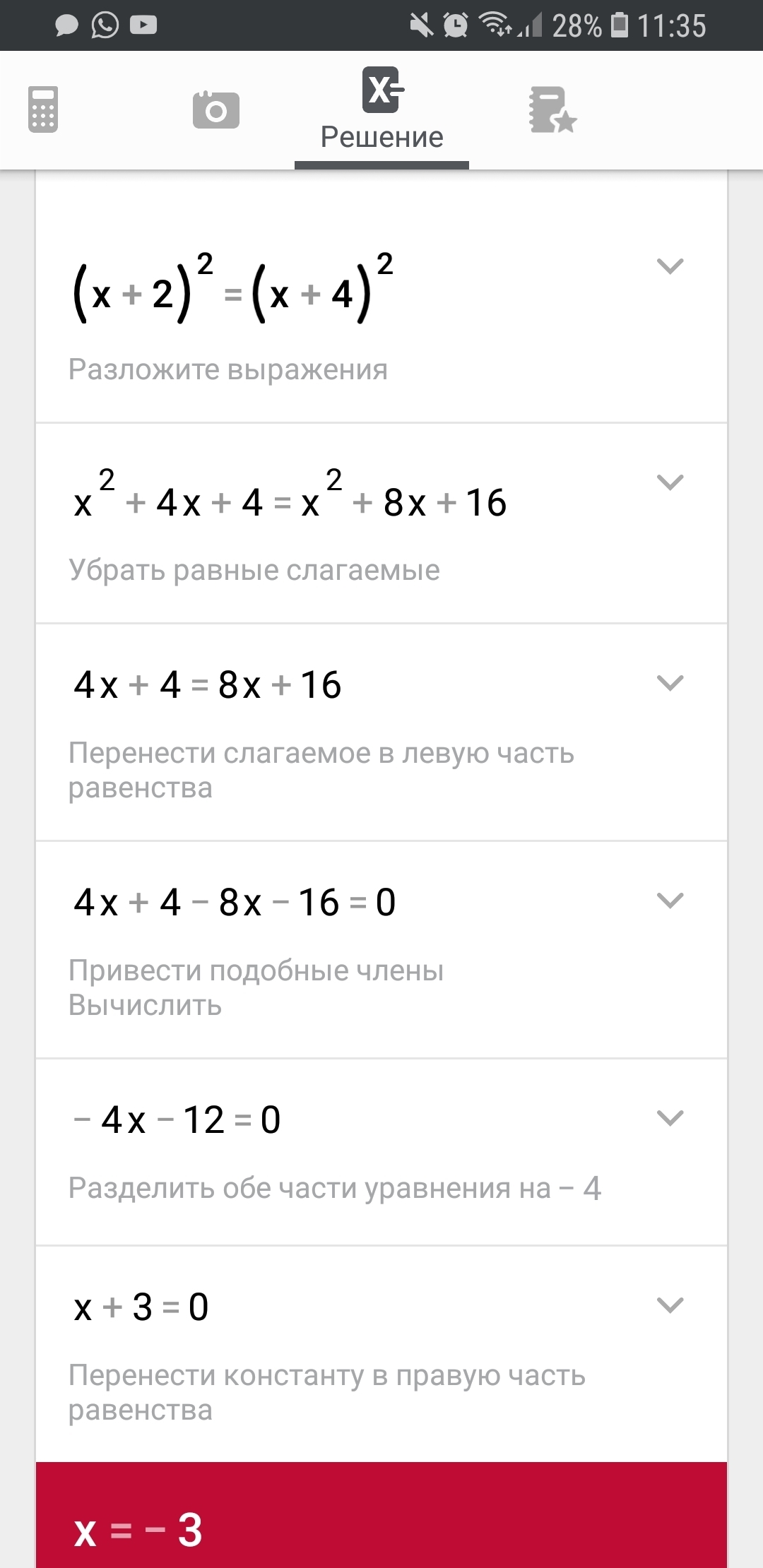
Task: Expand the −4x−12=0 step
Action: tap(670, 1119)
